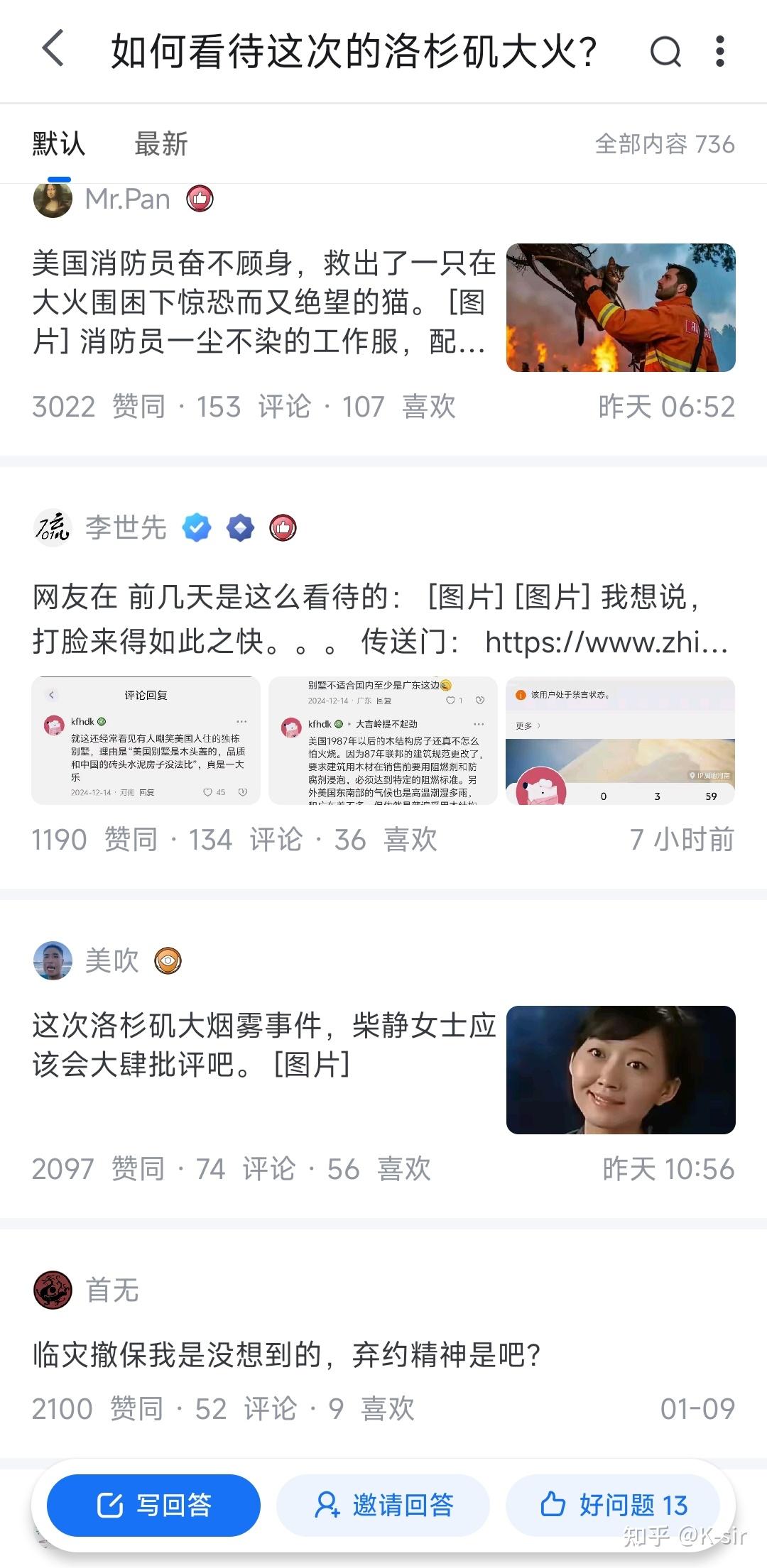This screenshot has height=1568, width=767.
Task: Open 李世先's user profile
Action: (x=126, y=527)
